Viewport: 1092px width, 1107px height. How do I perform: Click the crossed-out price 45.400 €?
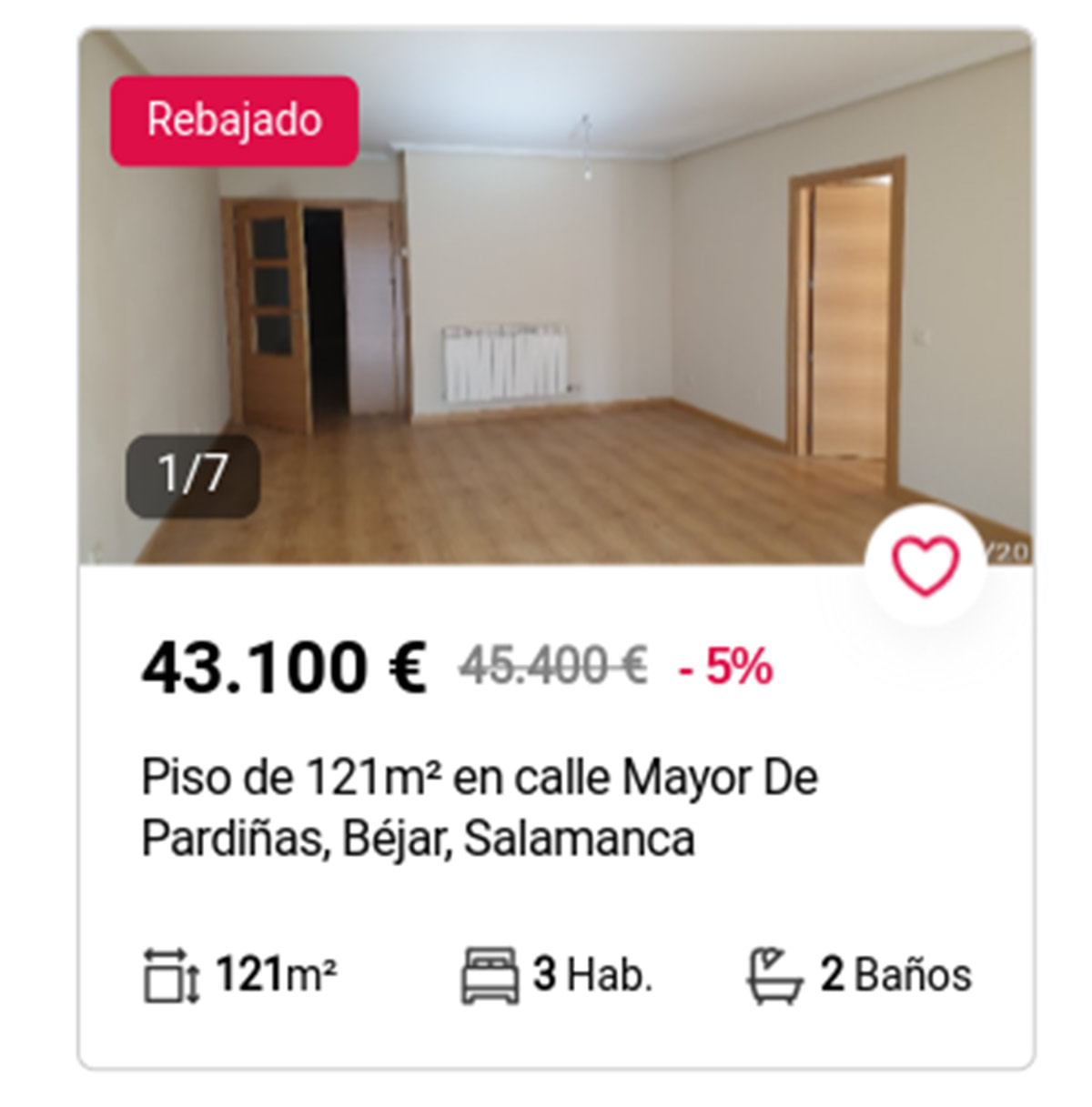(x=556, y=667)
